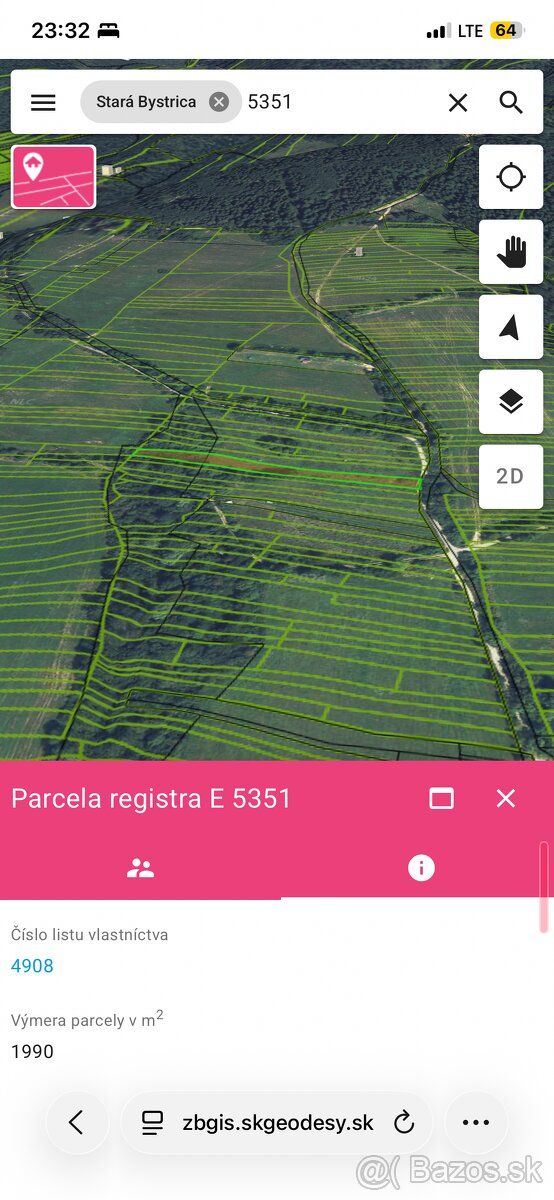The image size is (554, 1200).
Task: Tap the zbgis.skgeodesy.sk address bar
Action: tap(277, 1123)
